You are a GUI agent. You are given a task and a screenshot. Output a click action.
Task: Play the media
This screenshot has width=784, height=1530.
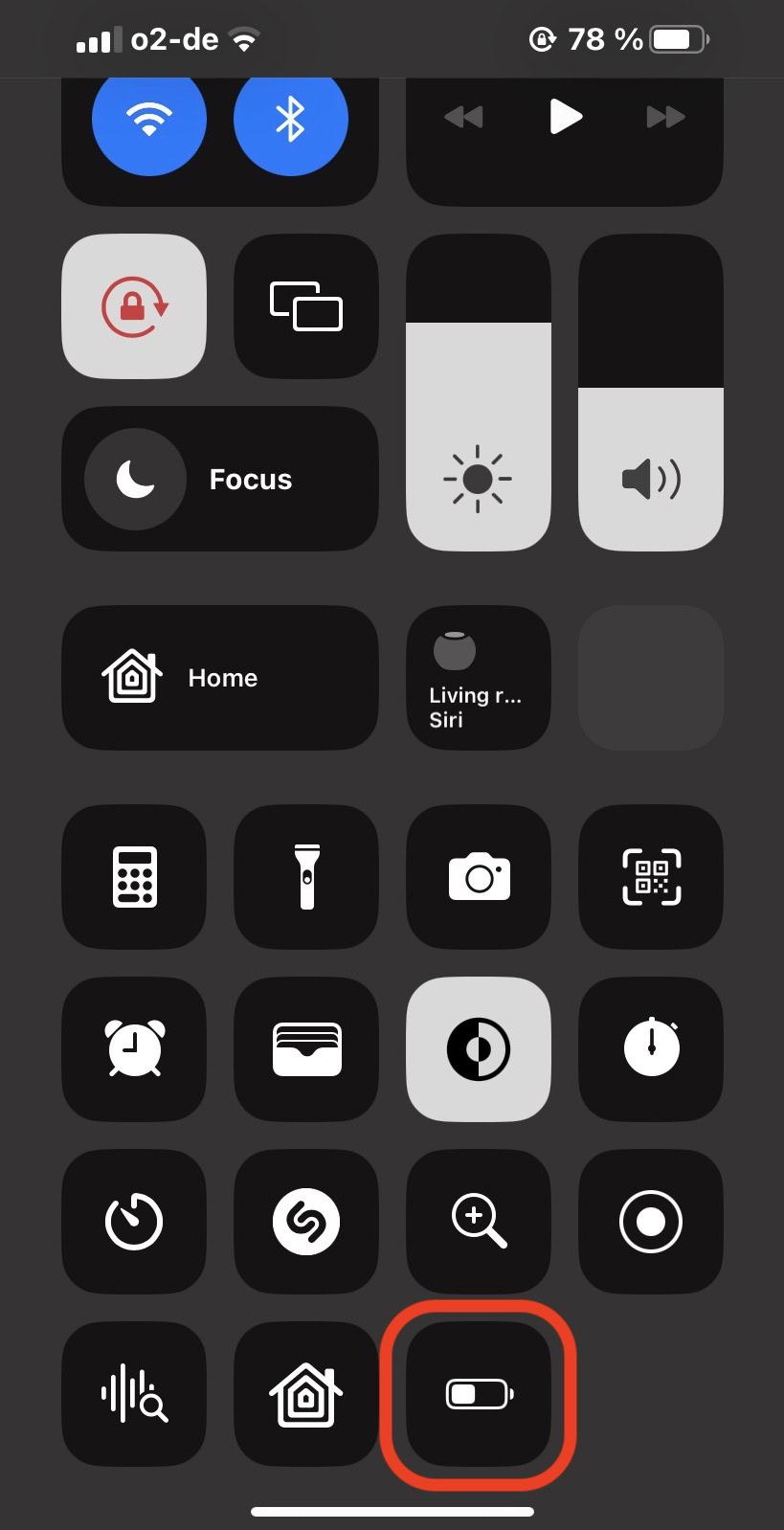[x=565, y=117]
